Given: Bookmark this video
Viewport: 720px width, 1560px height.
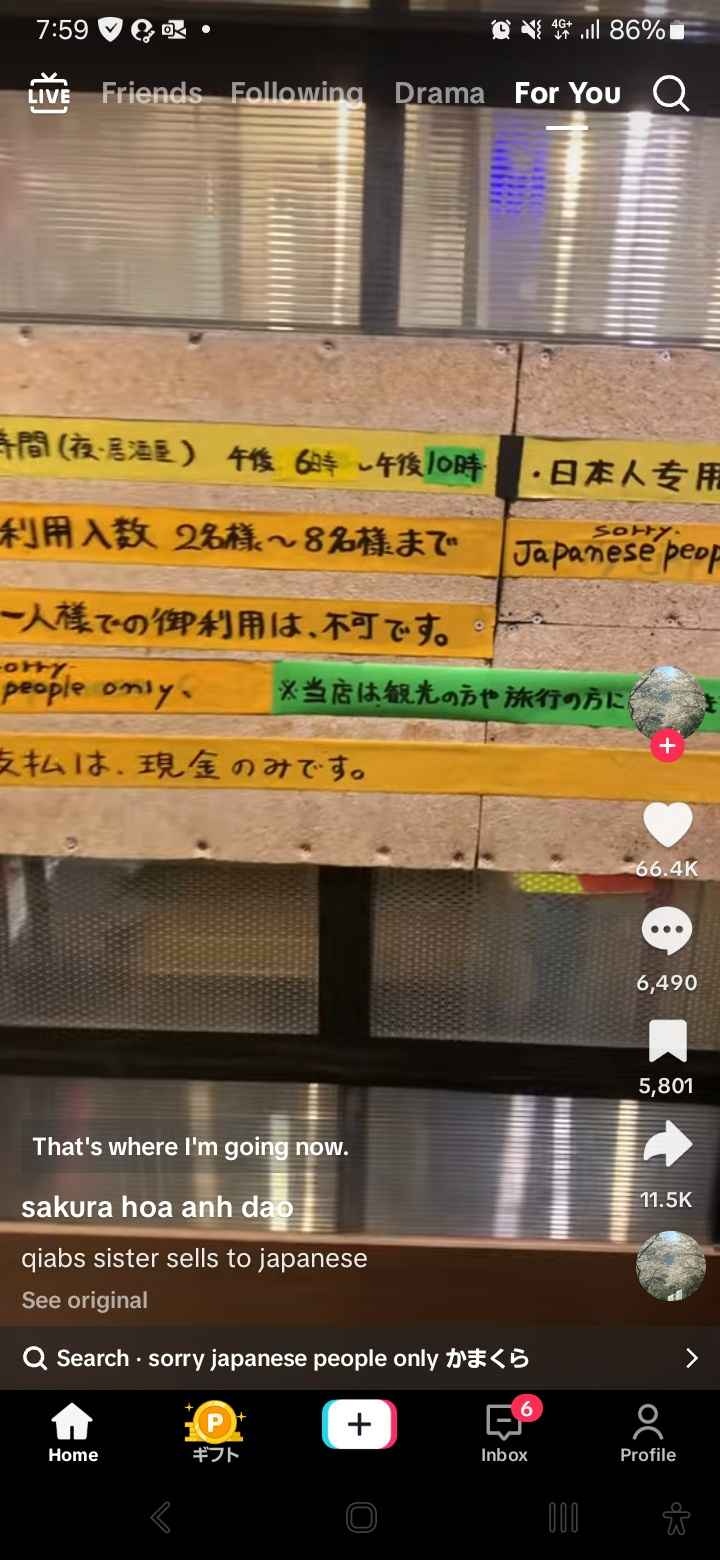Looking at the screenshot, I should (x=667, y=1041).
